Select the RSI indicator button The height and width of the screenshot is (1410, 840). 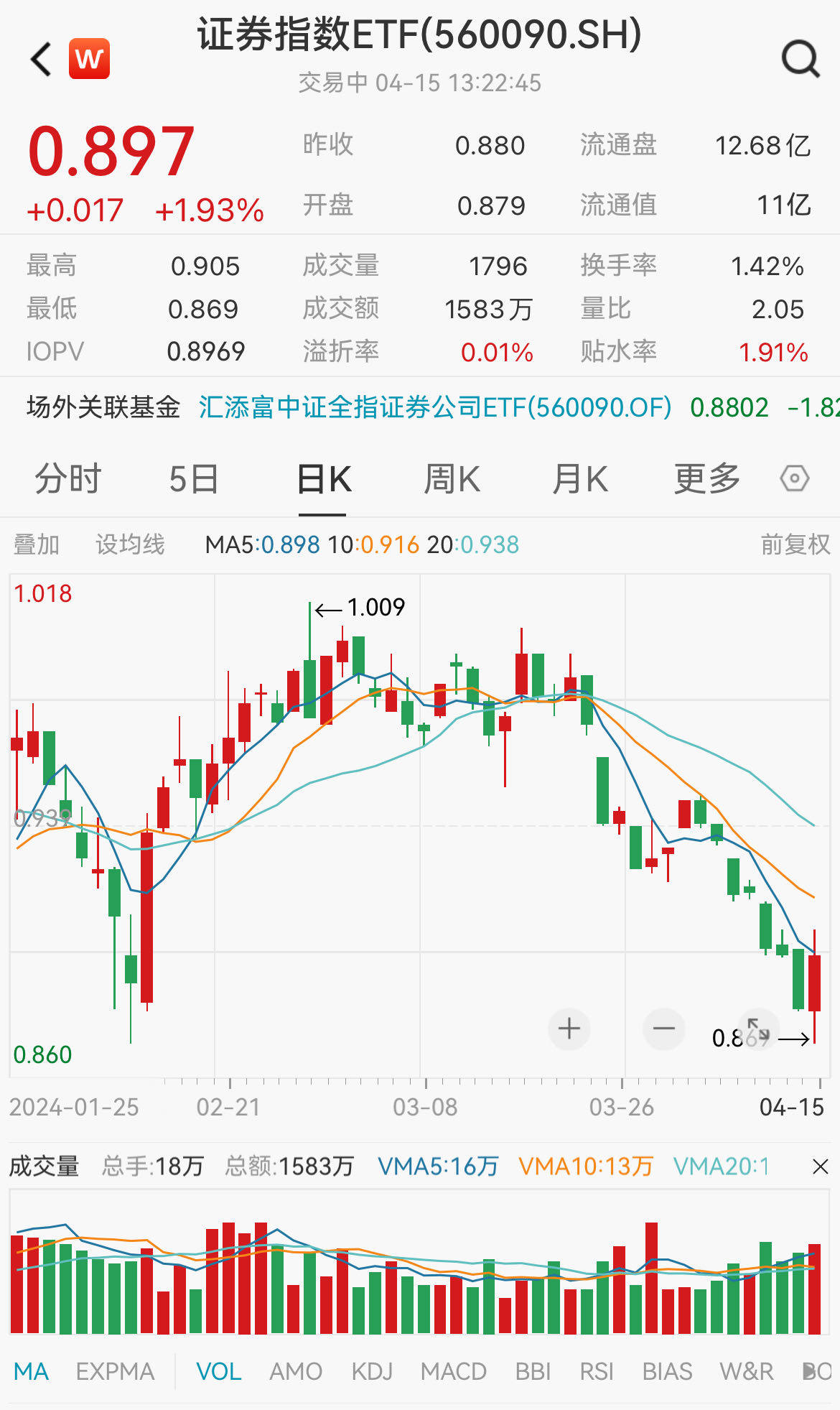click(x=599, y=1371)
